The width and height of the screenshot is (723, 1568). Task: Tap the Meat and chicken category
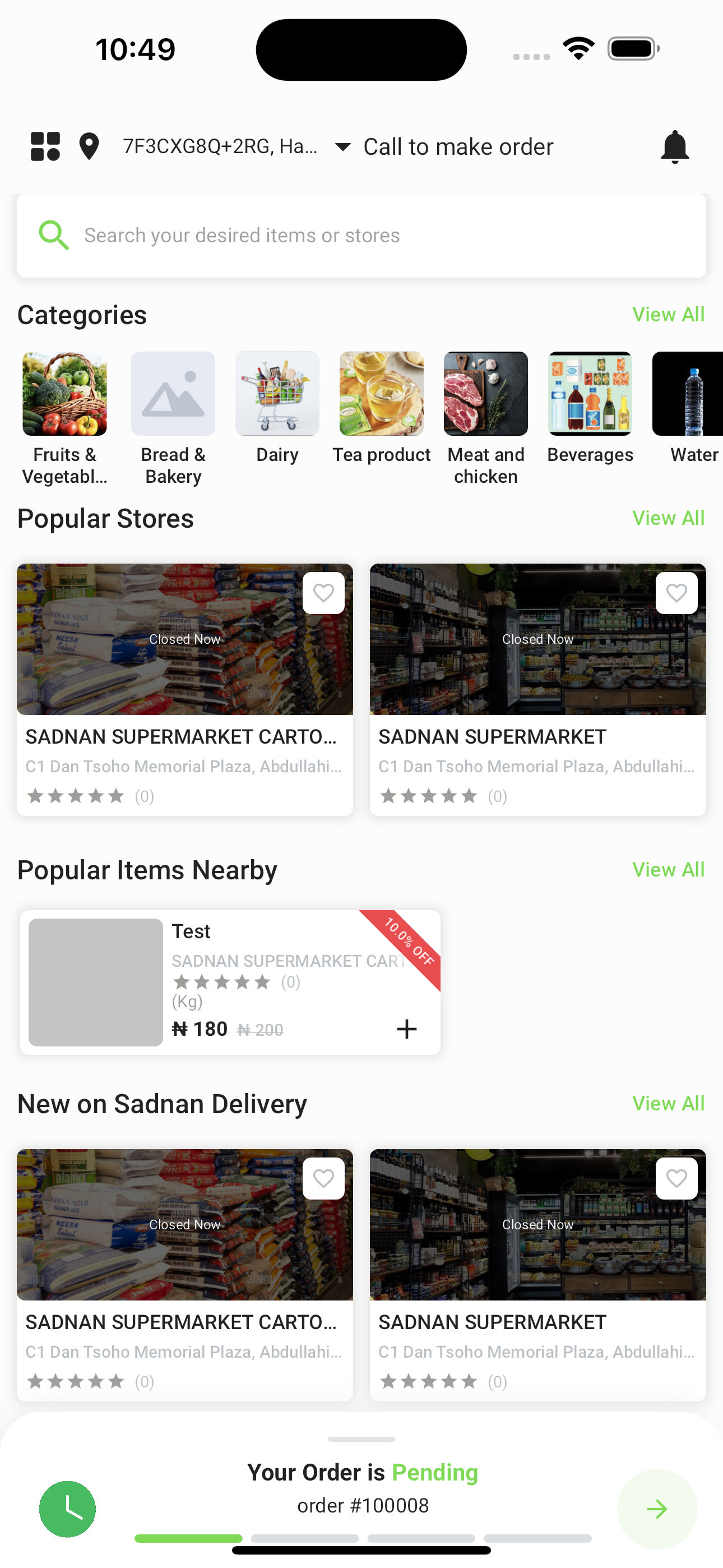(x=486, y=393)
